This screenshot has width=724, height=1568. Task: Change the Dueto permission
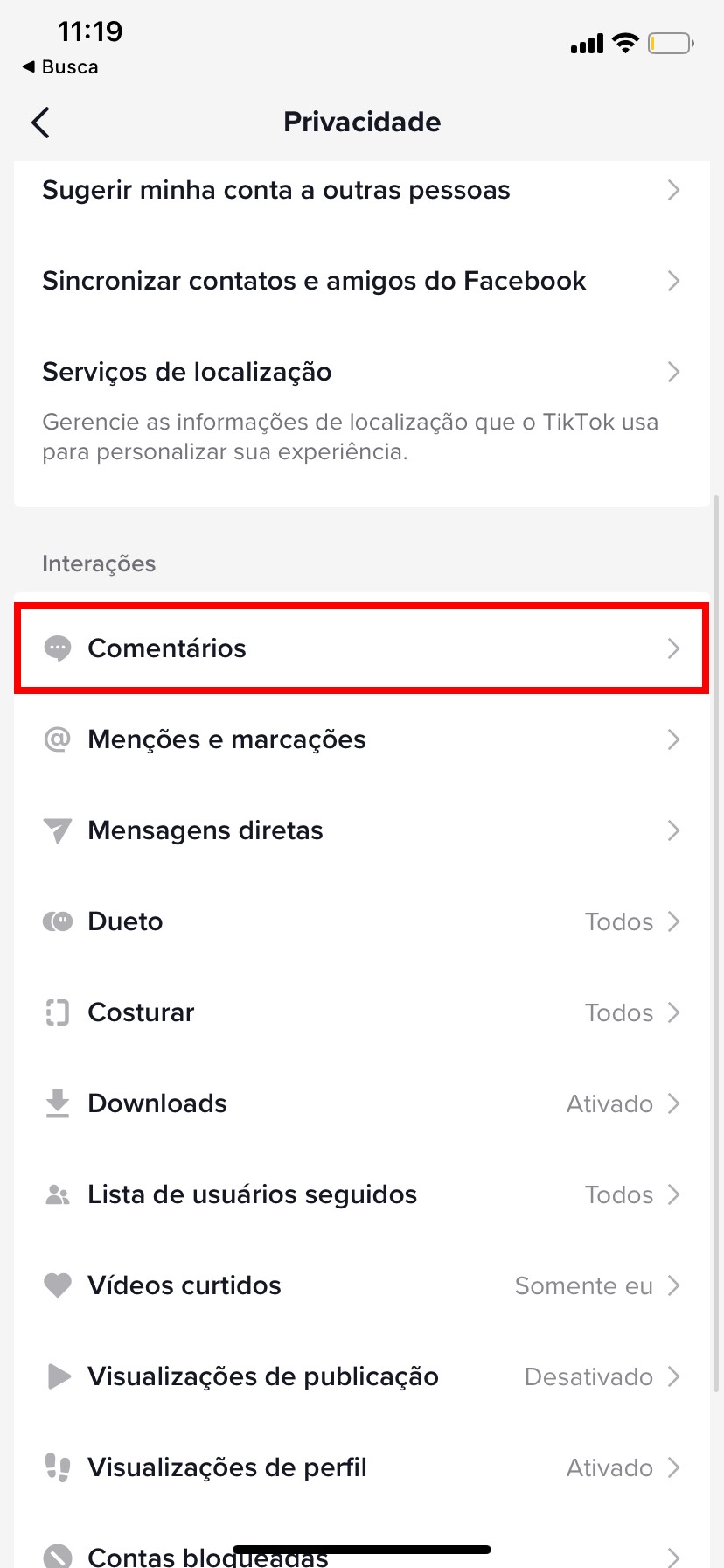pos(361,922)
